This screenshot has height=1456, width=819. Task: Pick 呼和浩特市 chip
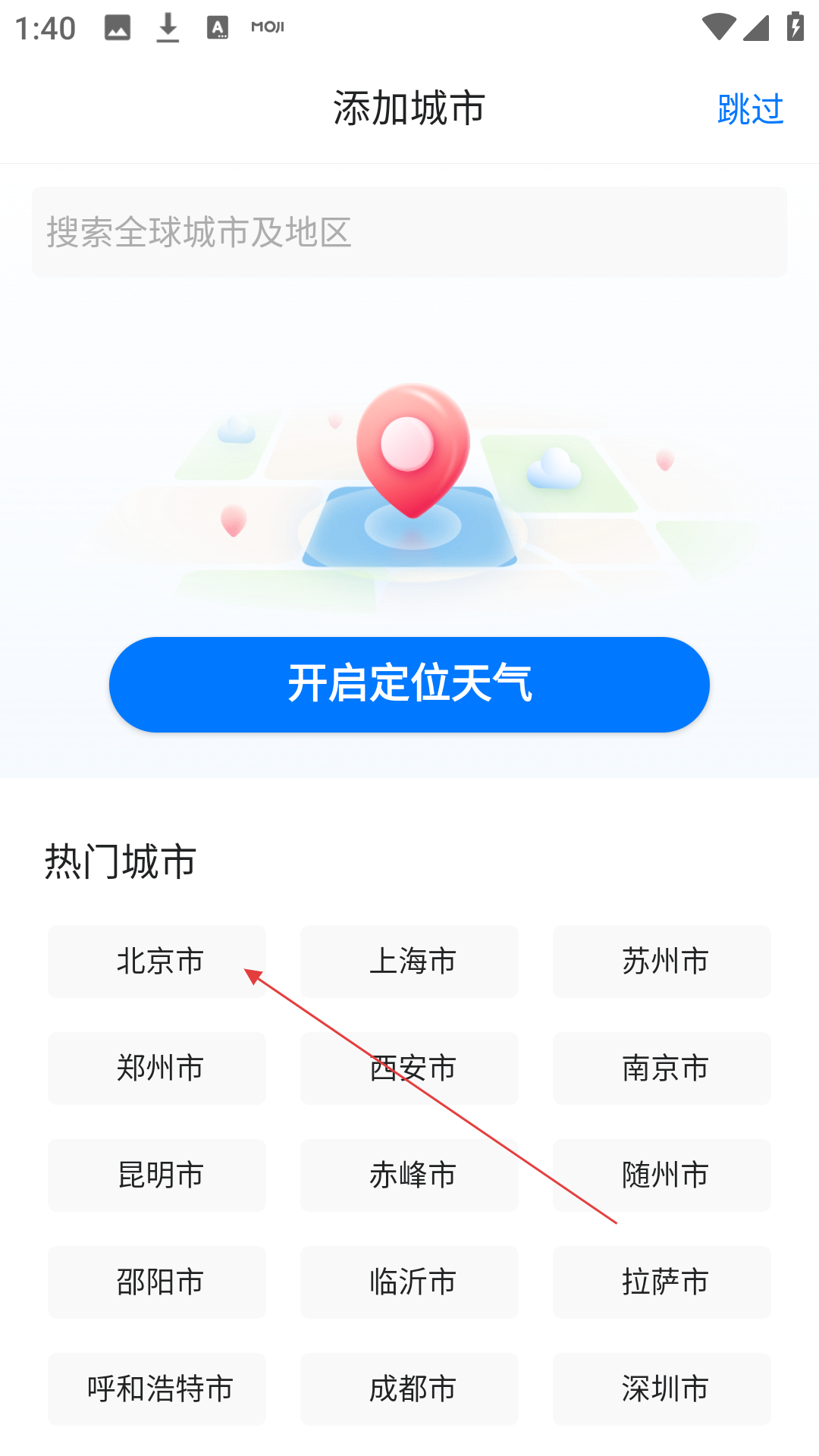point(157,1389)
